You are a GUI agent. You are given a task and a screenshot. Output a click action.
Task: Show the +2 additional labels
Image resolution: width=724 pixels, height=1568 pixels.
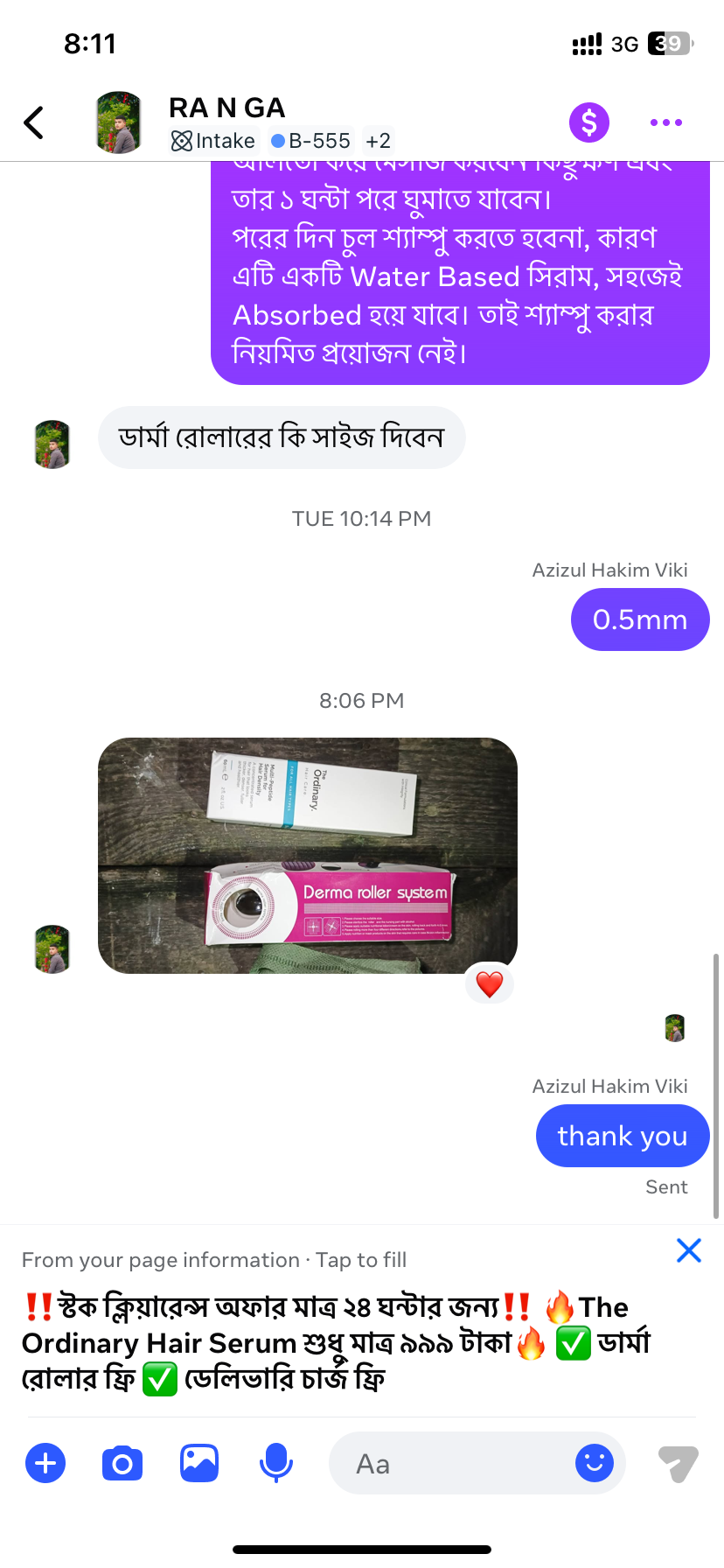379,141
